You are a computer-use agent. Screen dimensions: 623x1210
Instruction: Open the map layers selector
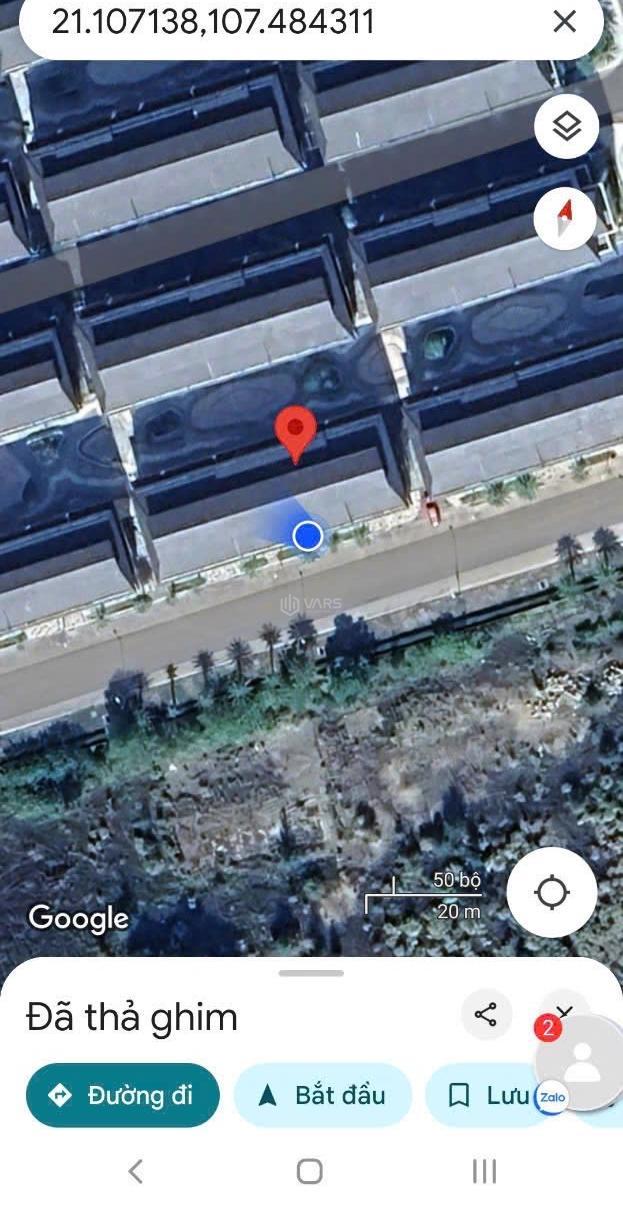566,127
